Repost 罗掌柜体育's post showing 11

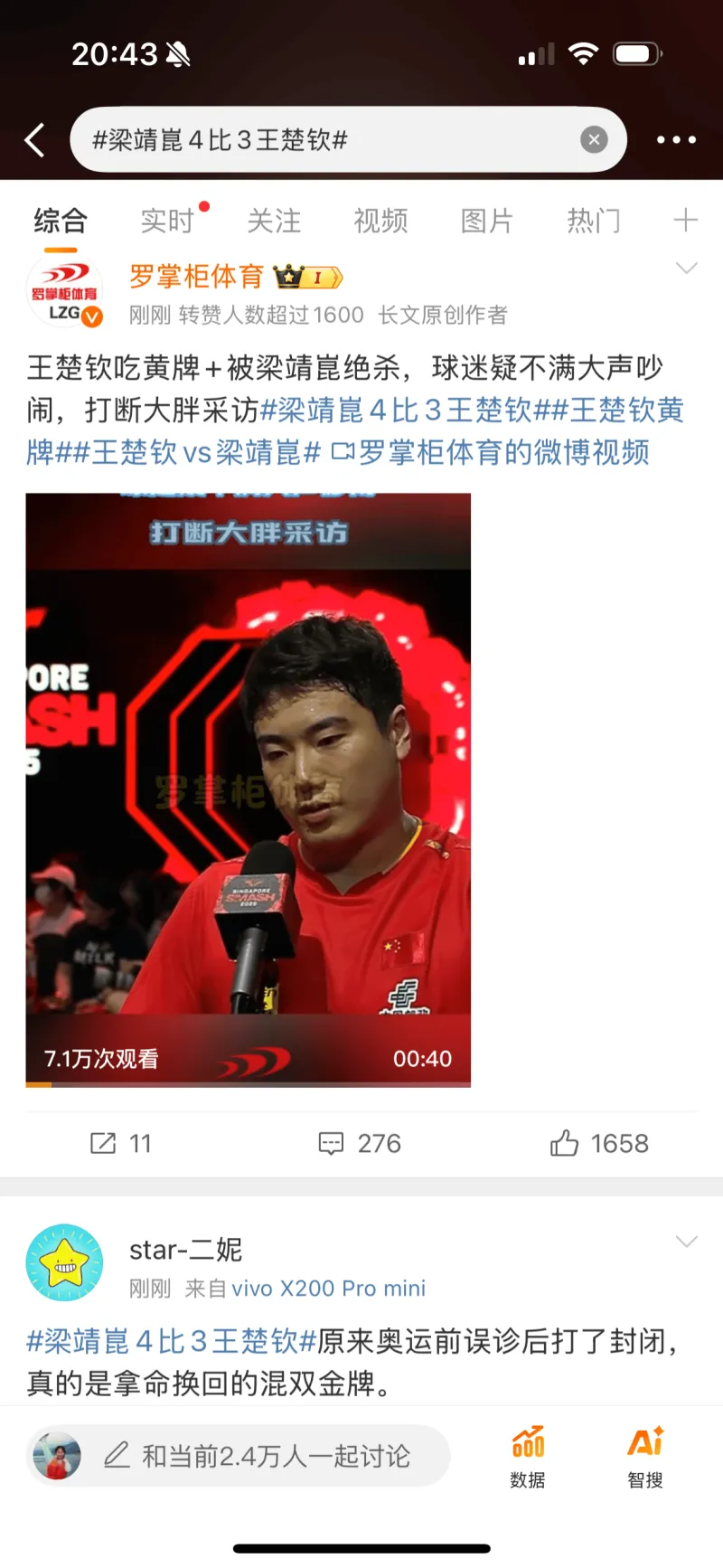click(x=120, y=1144)
